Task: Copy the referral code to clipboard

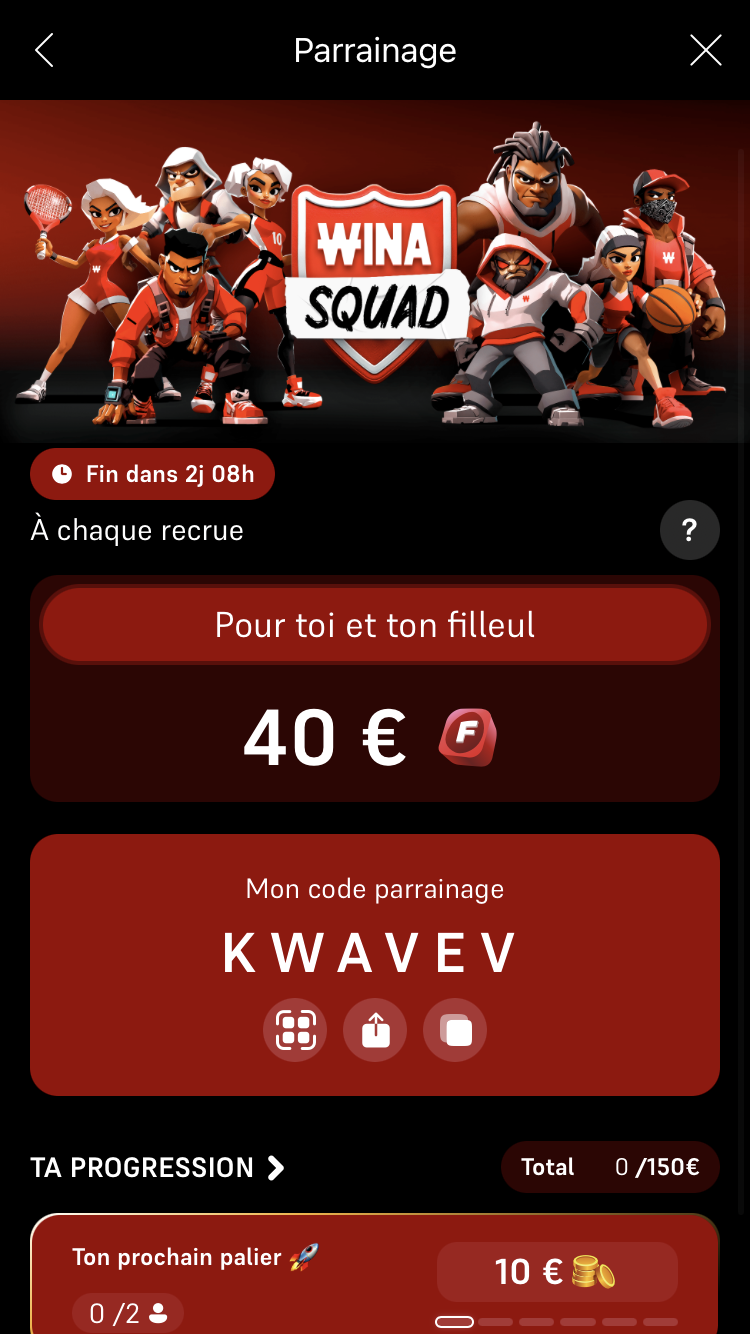Action: pyautogui.click(x=455, y=1030)
